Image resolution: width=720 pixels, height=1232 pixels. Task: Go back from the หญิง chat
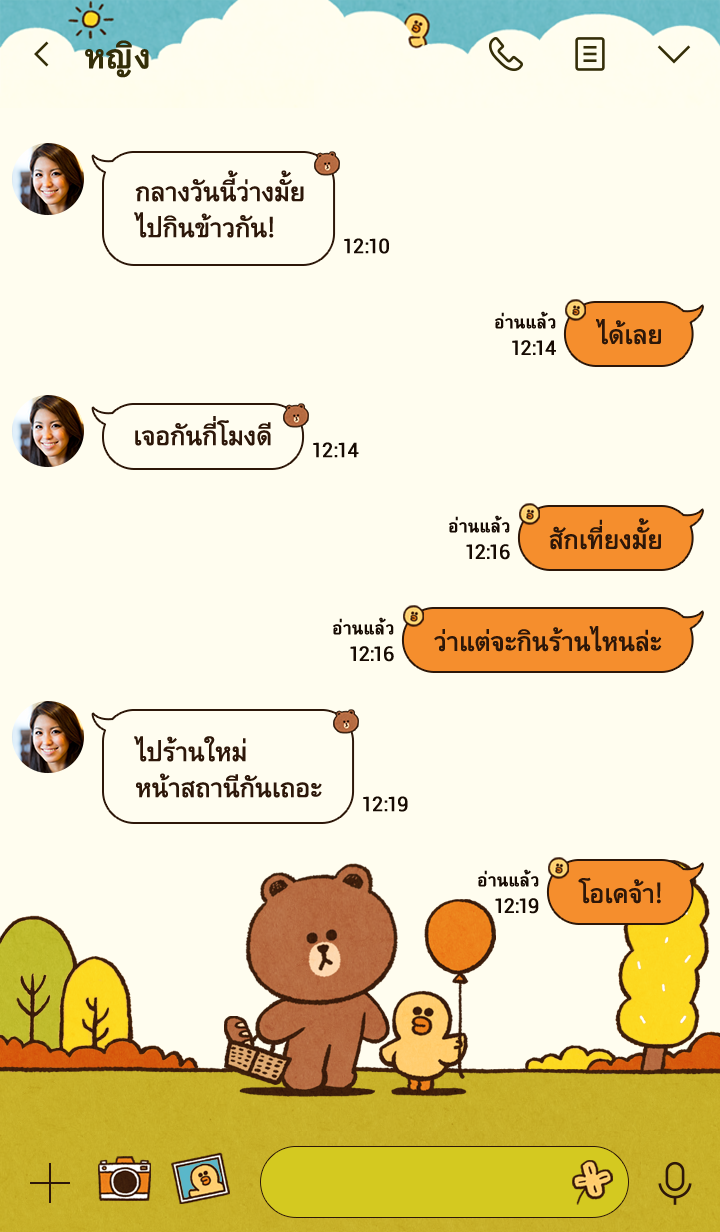(x=41, y=54)
